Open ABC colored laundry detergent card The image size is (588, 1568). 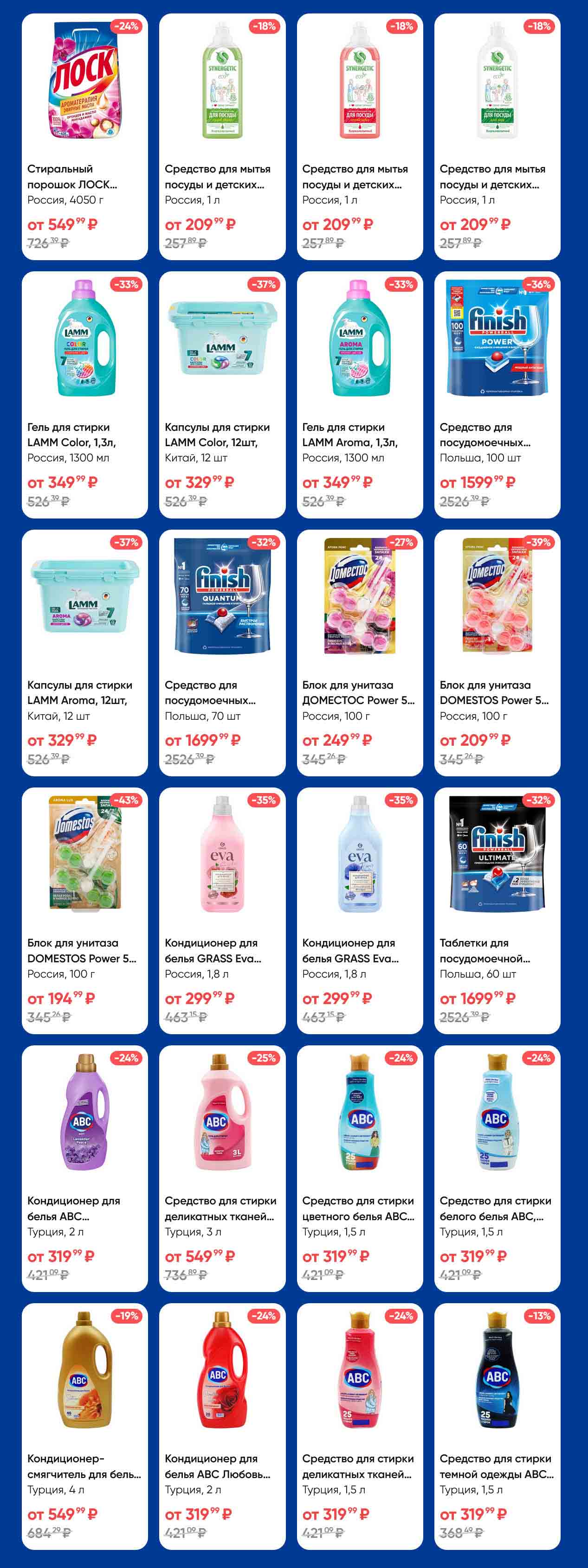[x=360, y=1169]
